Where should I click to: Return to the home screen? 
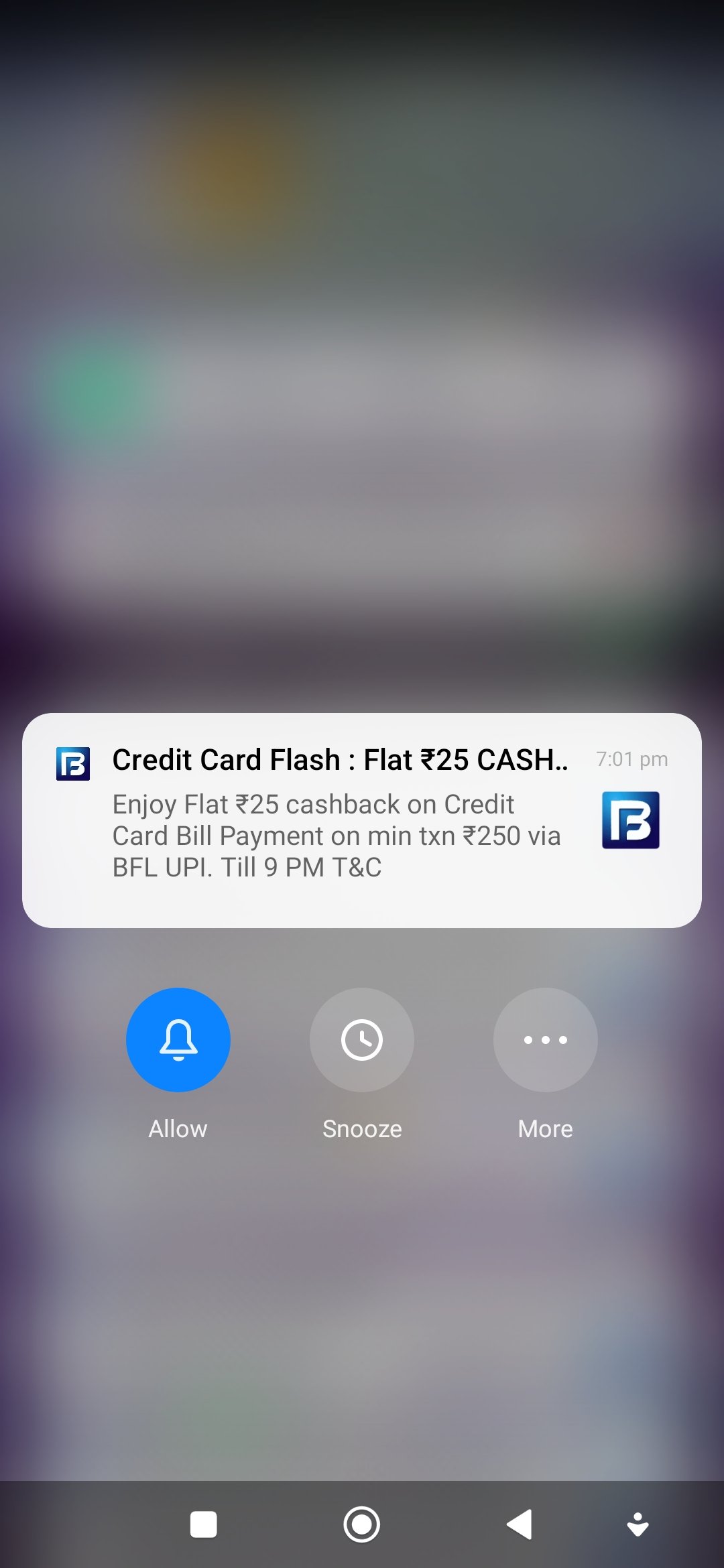362,1524
